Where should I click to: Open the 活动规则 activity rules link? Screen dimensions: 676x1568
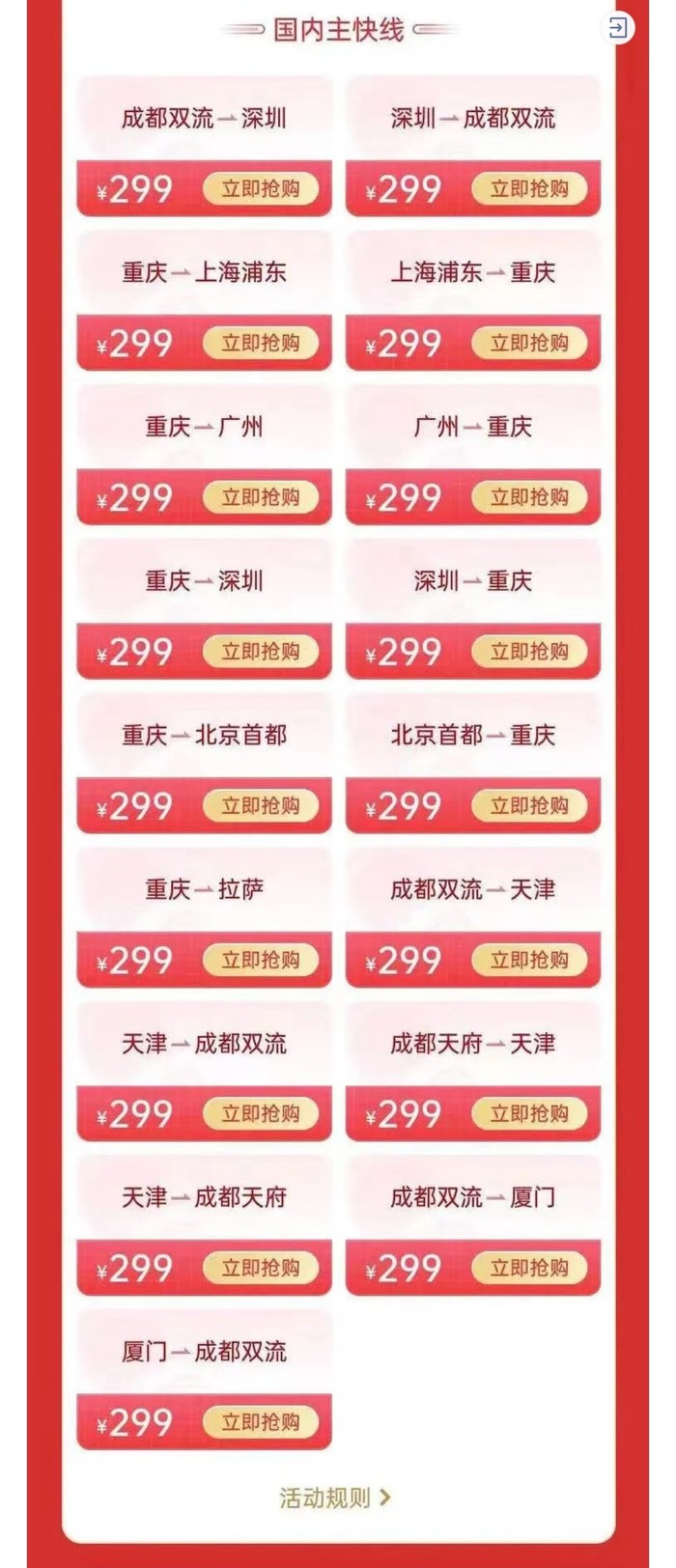(x=335, y=1498)
